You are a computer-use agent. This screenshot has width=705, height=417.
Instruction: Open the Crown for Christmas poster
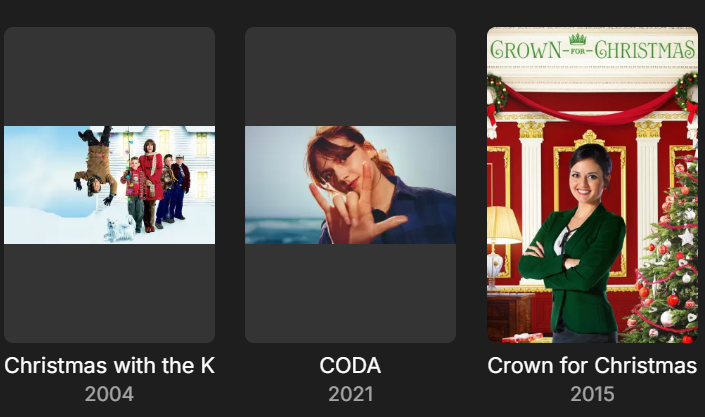(592, 185)
